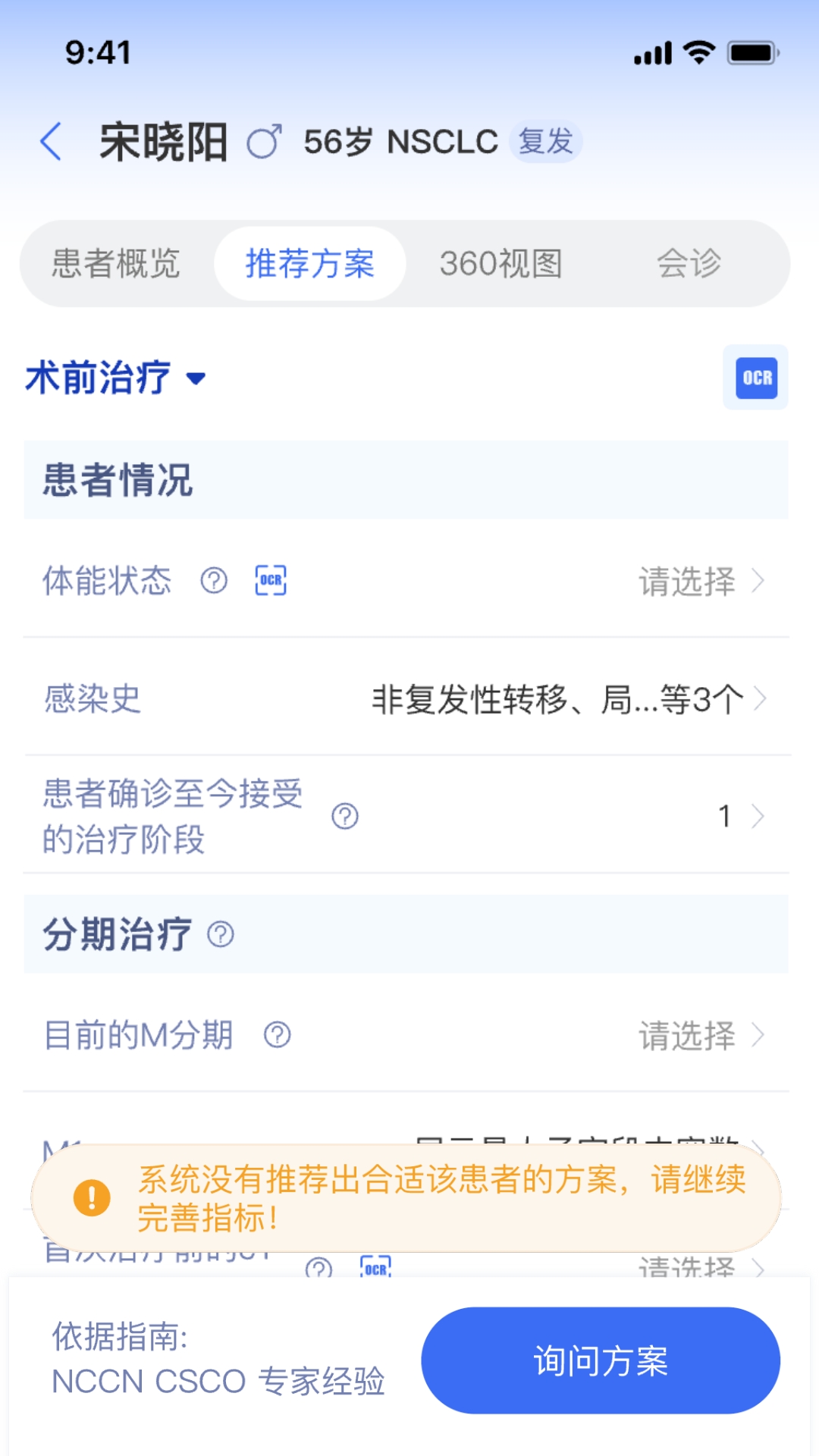
Task: Open the OCR scanner at top right
Action: pyautogui.click(x=755, y=378)
